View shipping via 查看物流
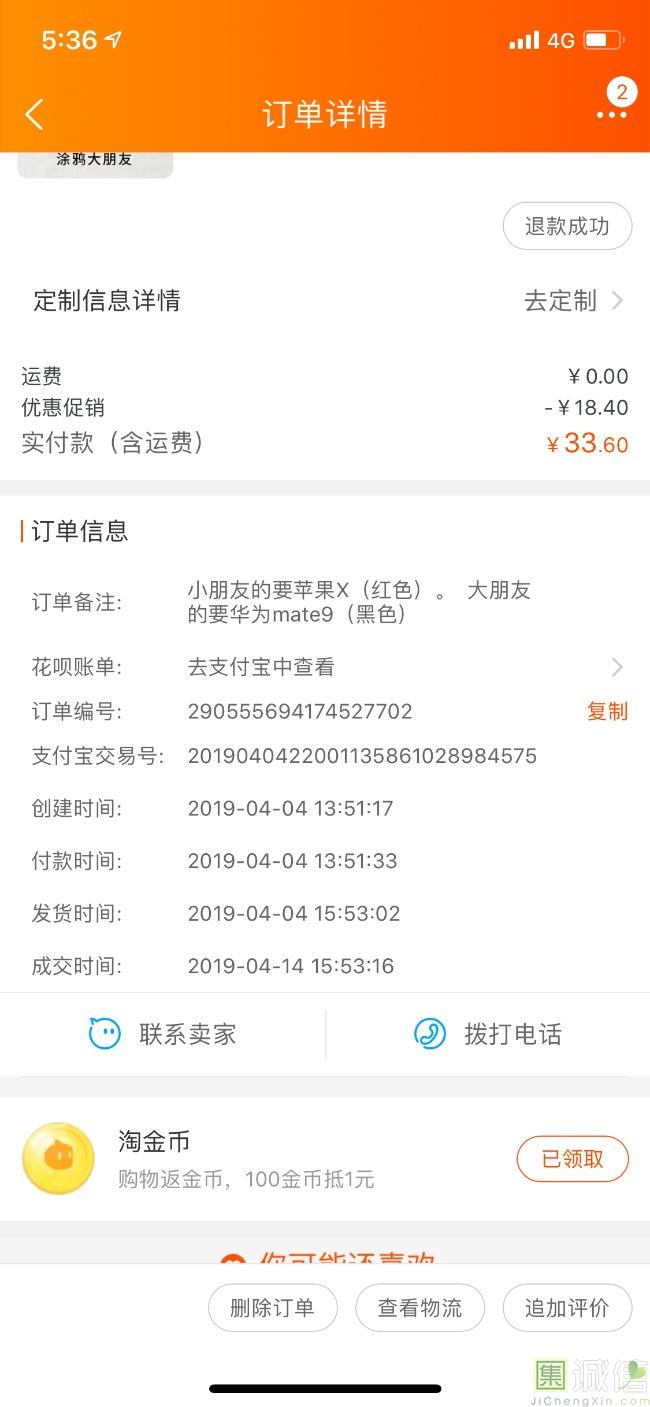Screen dimensions: 650x1407 [420, 1307]
